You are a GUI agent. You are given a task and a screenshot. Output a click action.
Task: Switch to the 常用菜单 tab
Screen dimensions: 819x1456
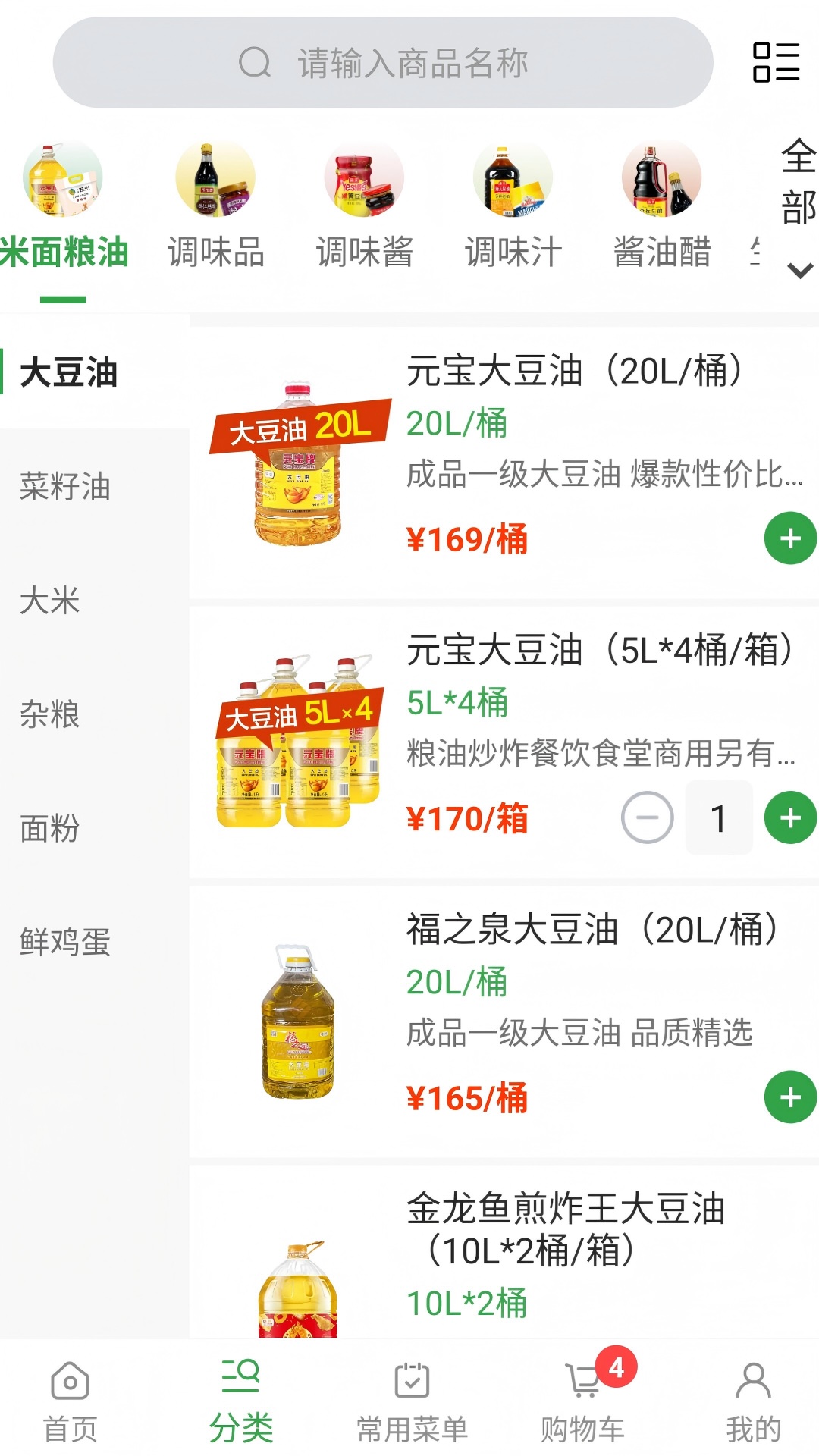pyautogui.click(x=412, y=1401)
